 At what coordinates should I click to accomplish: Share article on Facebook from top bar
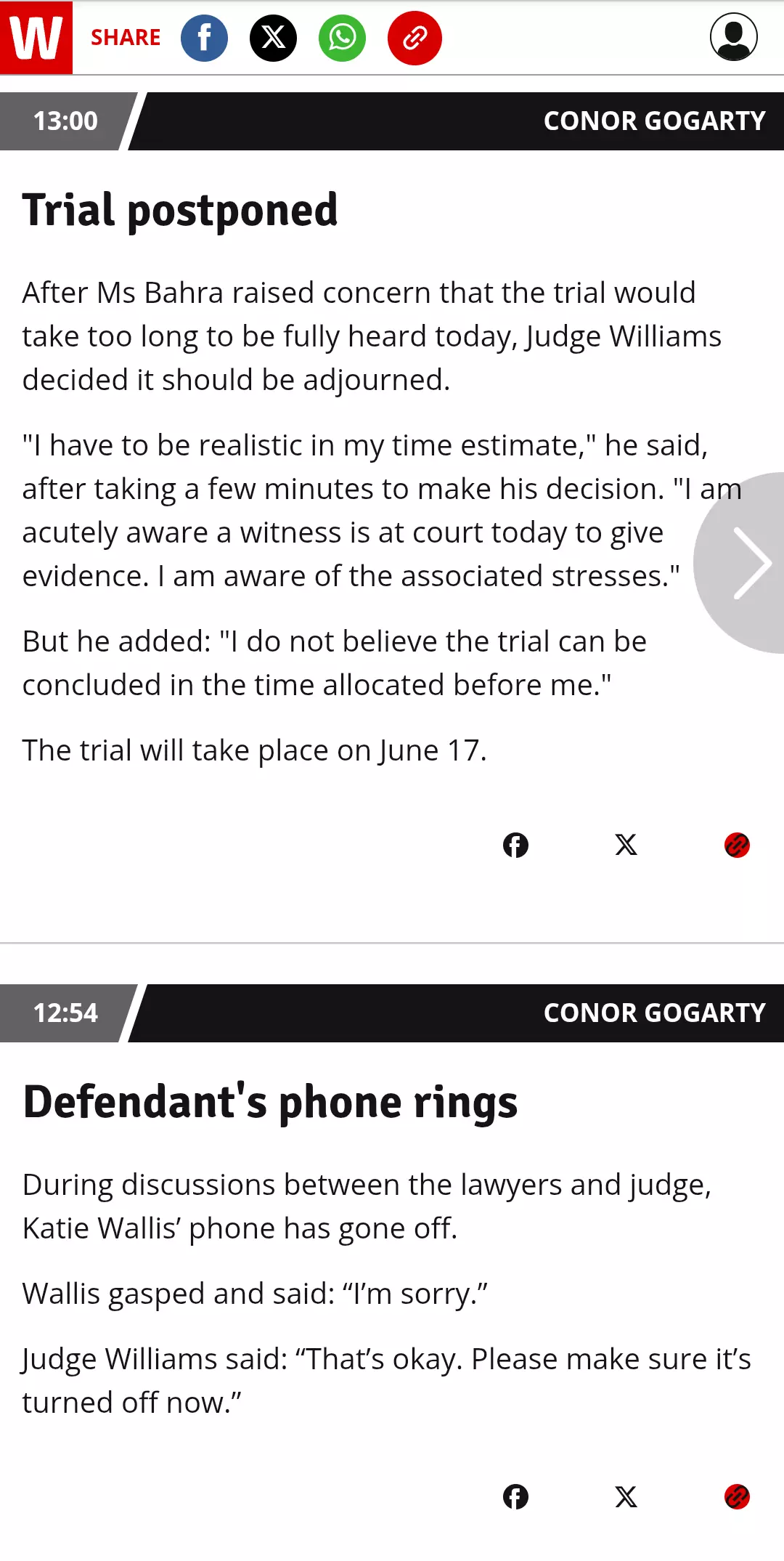204,38
